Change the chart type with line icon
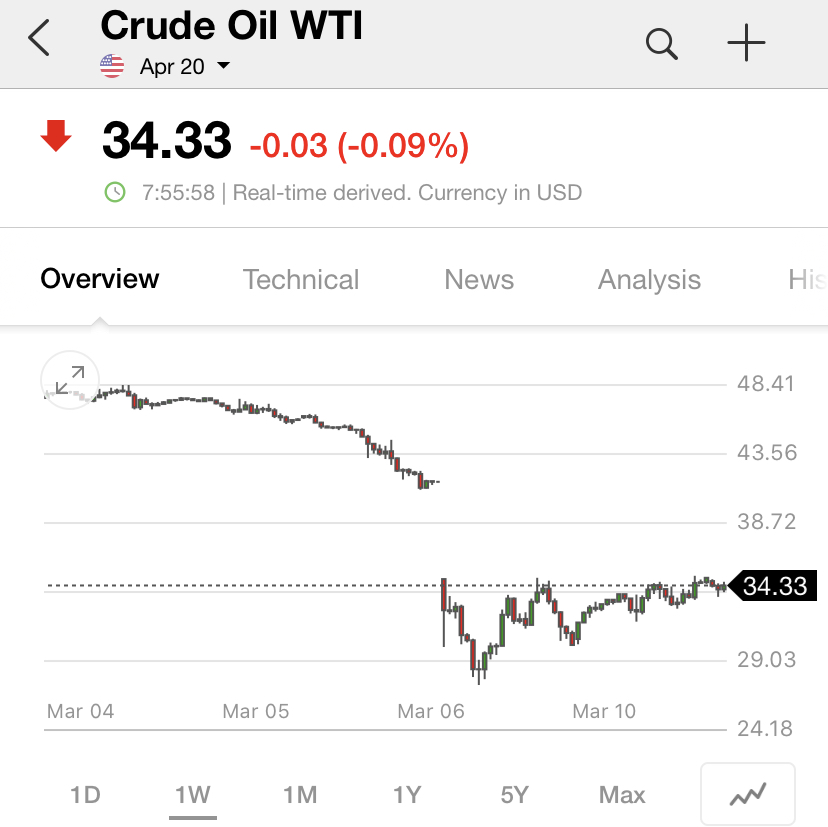Viewport: 828px width, 827px height. [x=748, y=795]
